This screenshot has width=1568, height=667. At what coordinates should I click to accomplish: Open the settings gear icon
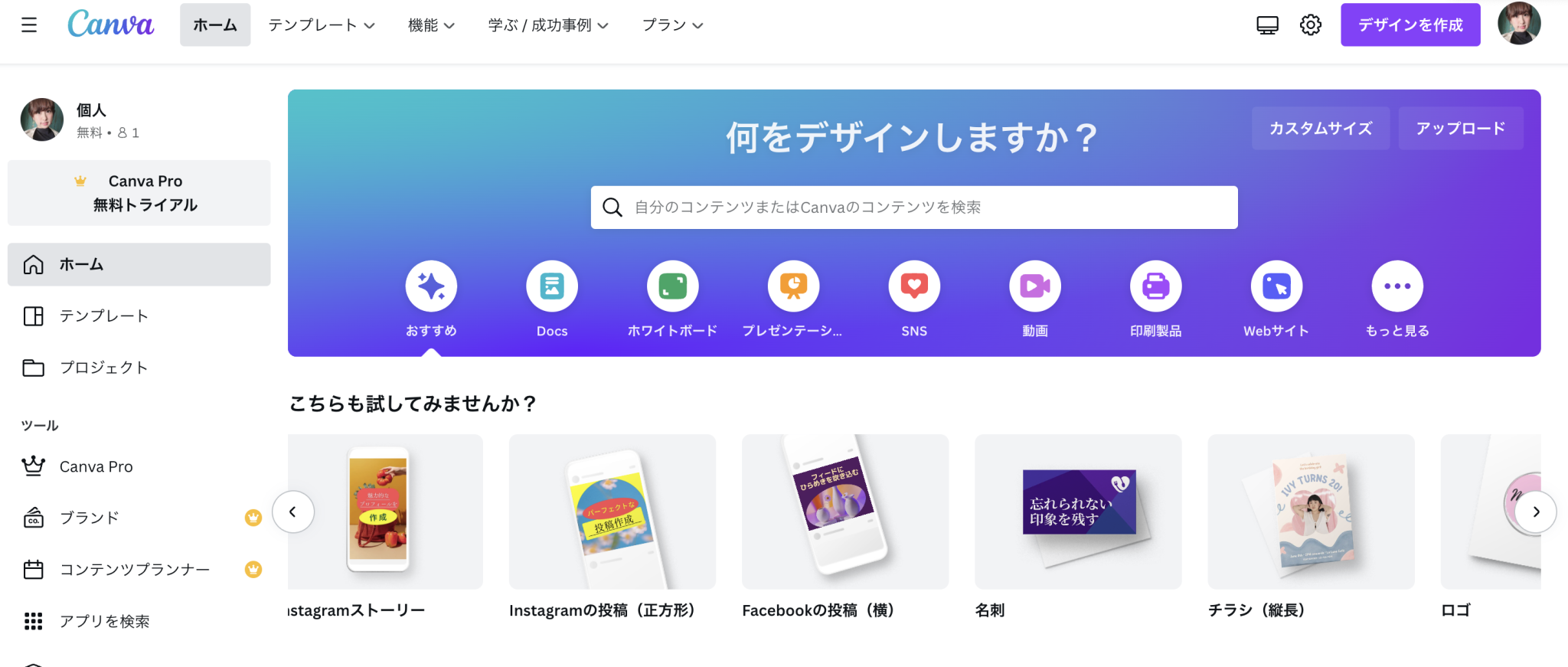[1310, 25]
